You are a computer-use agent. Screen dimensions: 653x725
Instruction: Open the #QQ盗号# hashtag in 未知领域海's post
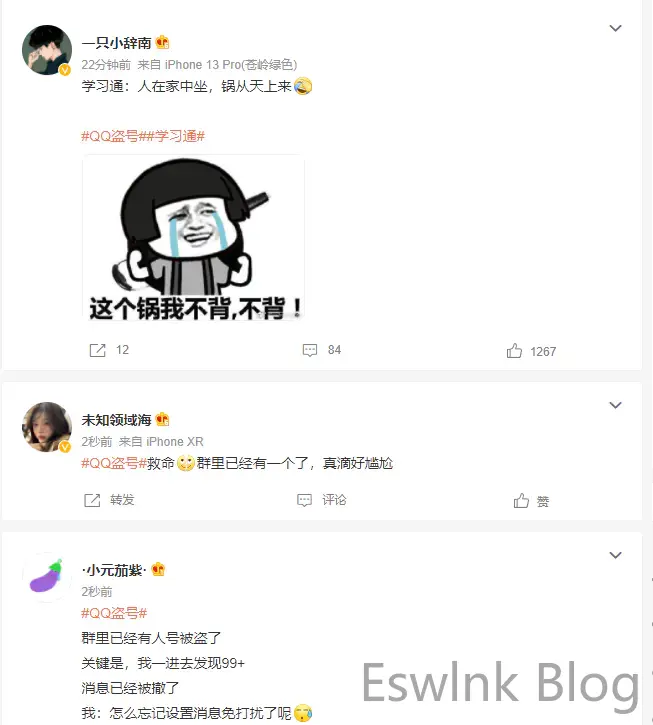114,464
